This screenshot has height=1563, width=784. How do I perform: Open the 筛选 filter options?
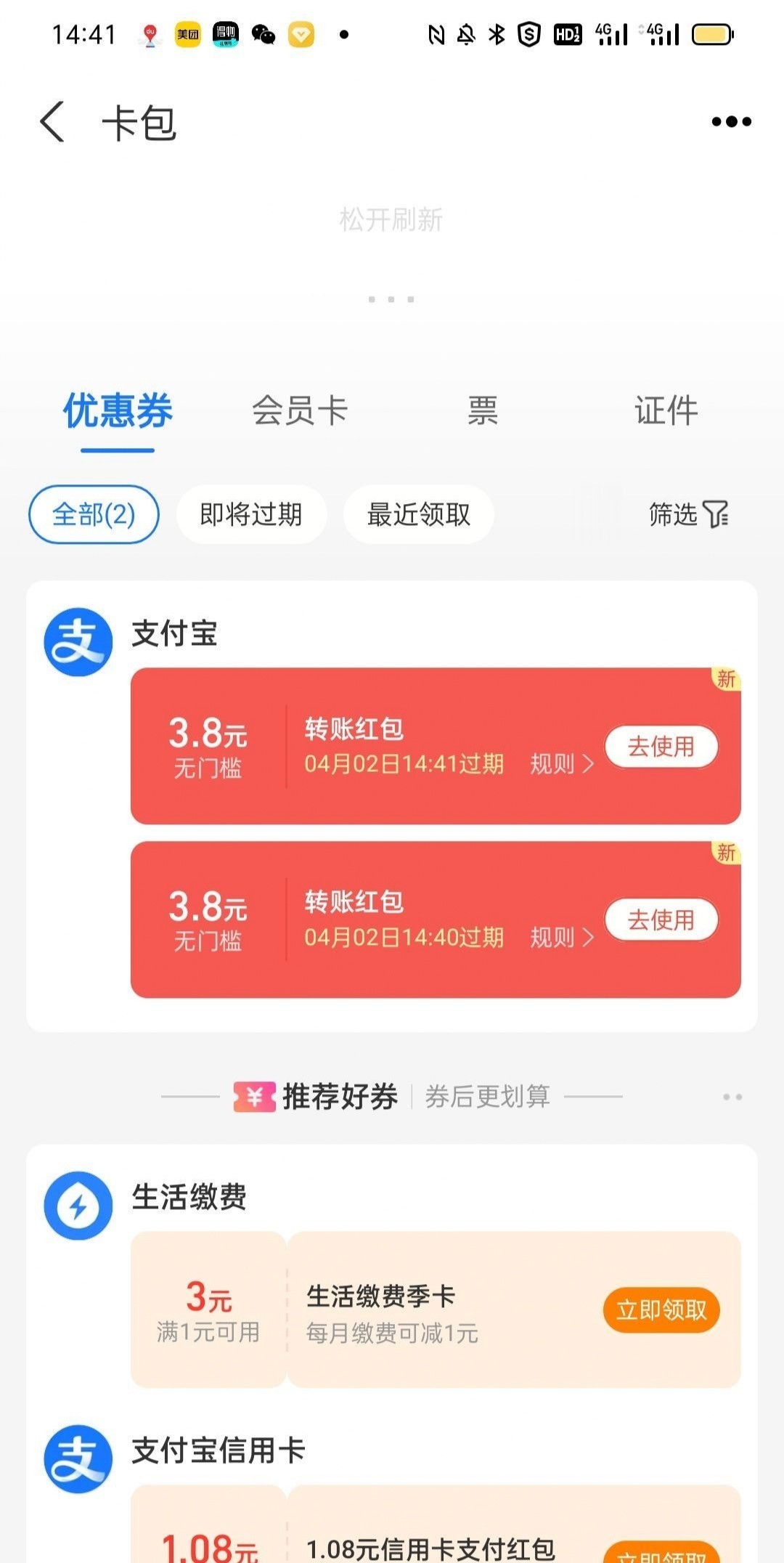688,514
